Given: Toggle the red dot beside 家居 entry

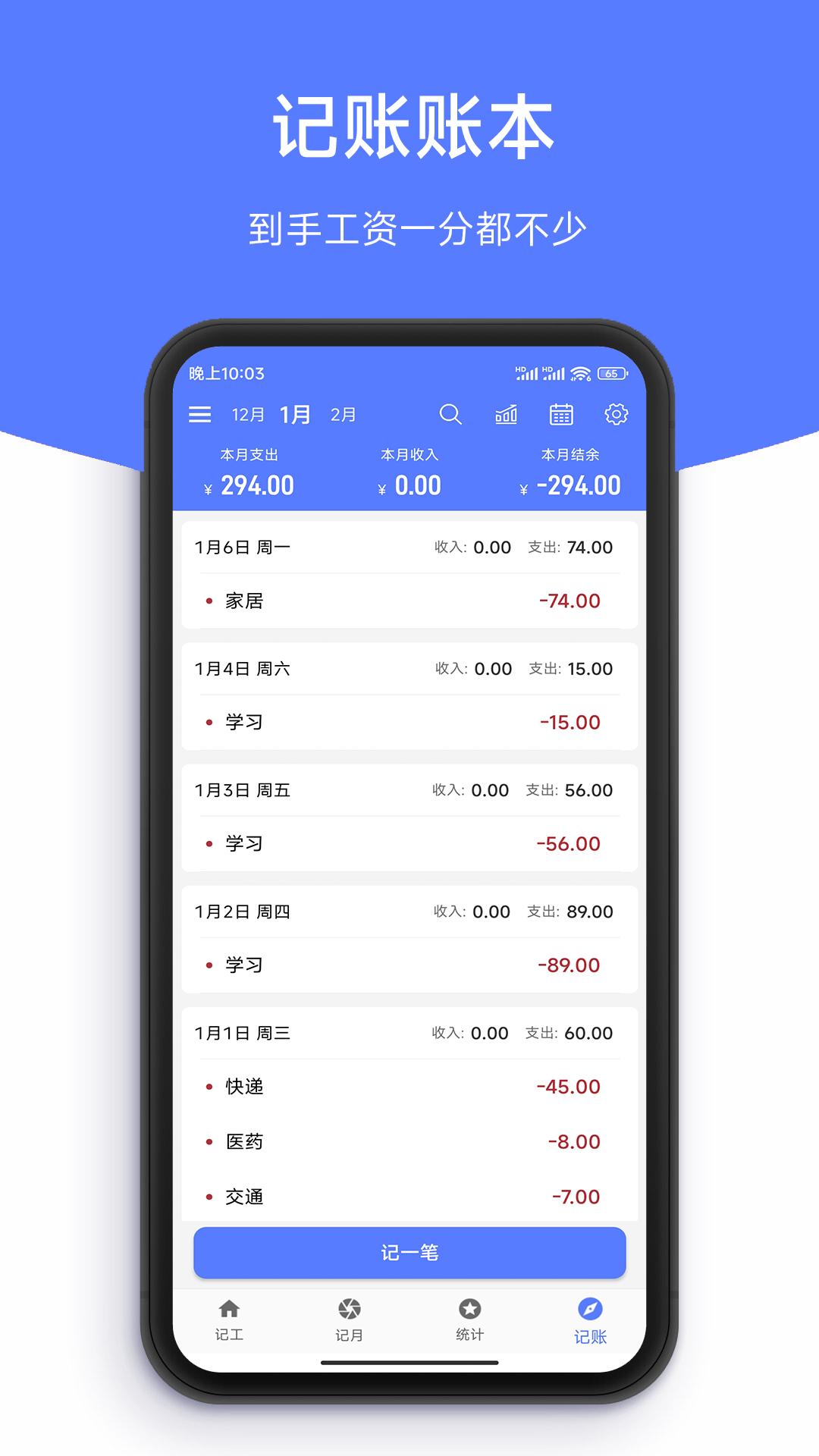Looking at the screenshot, I should pos(209,600).
